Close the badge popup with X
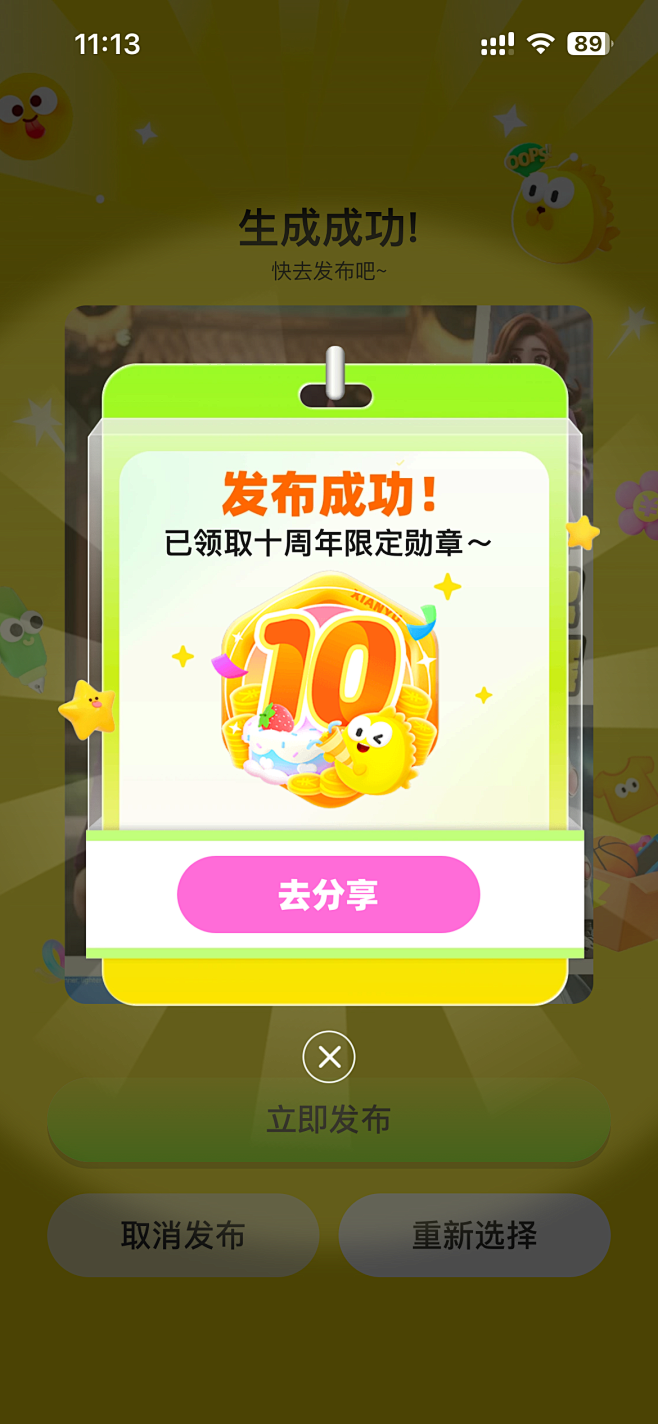Image resolution: width=658 pixels, height=1424 pixels. coord(329,1056)
